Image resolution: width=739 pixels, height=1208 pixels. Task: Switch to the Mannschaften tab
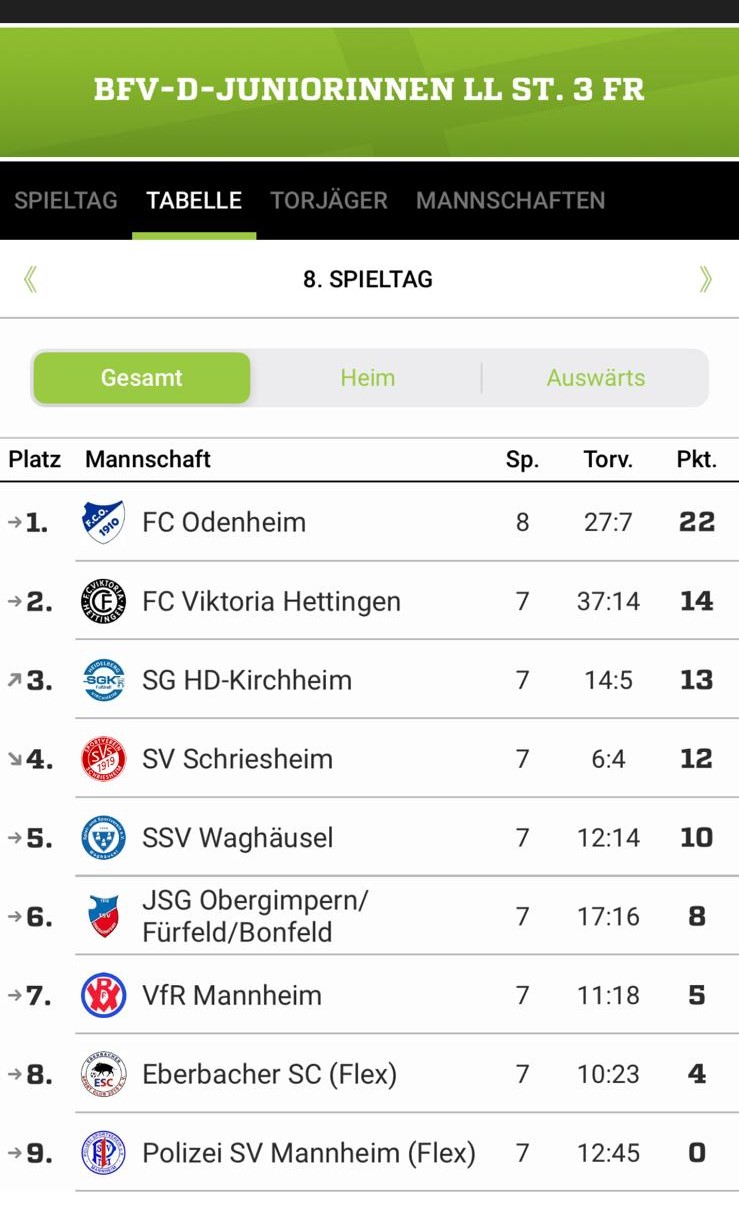(x=510, y=200)
